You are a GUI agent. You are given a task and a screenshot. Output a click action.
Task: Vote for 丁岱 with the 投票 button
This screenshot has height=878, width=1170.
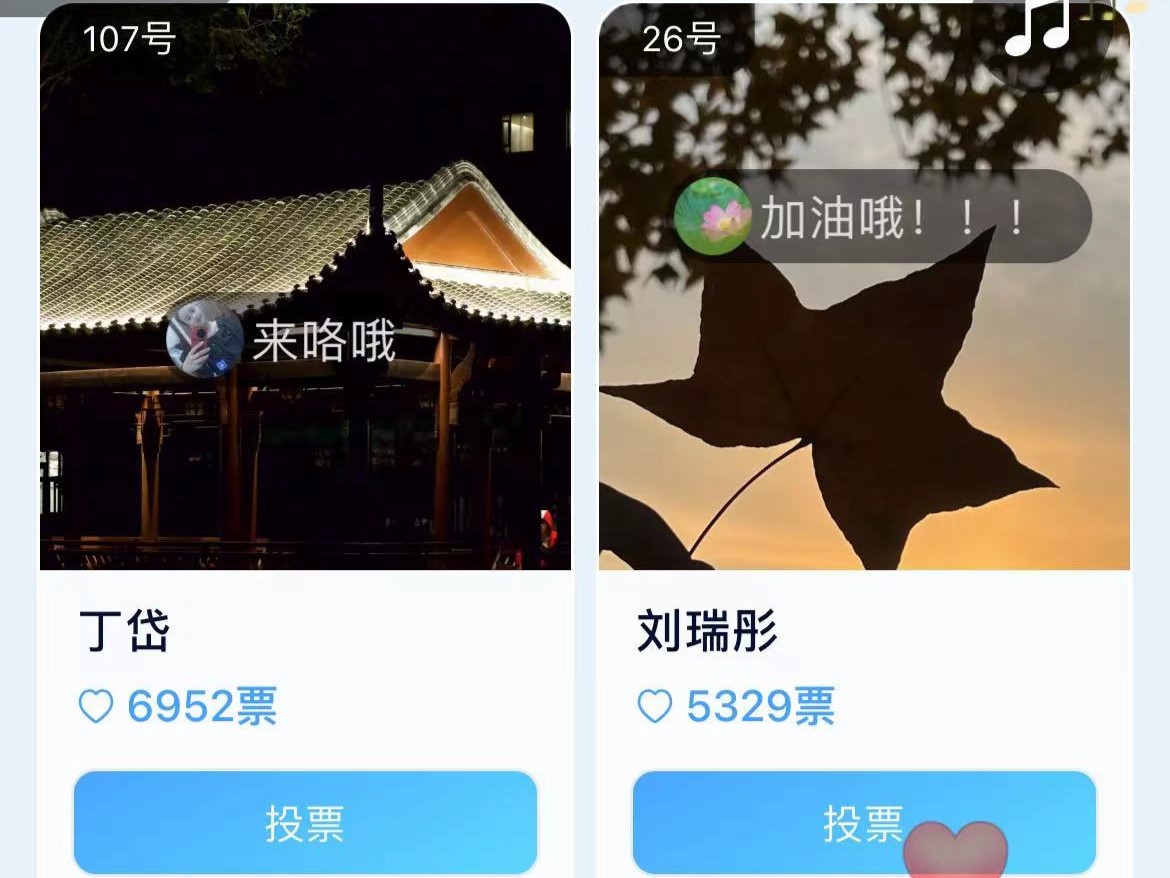[305, 822]
